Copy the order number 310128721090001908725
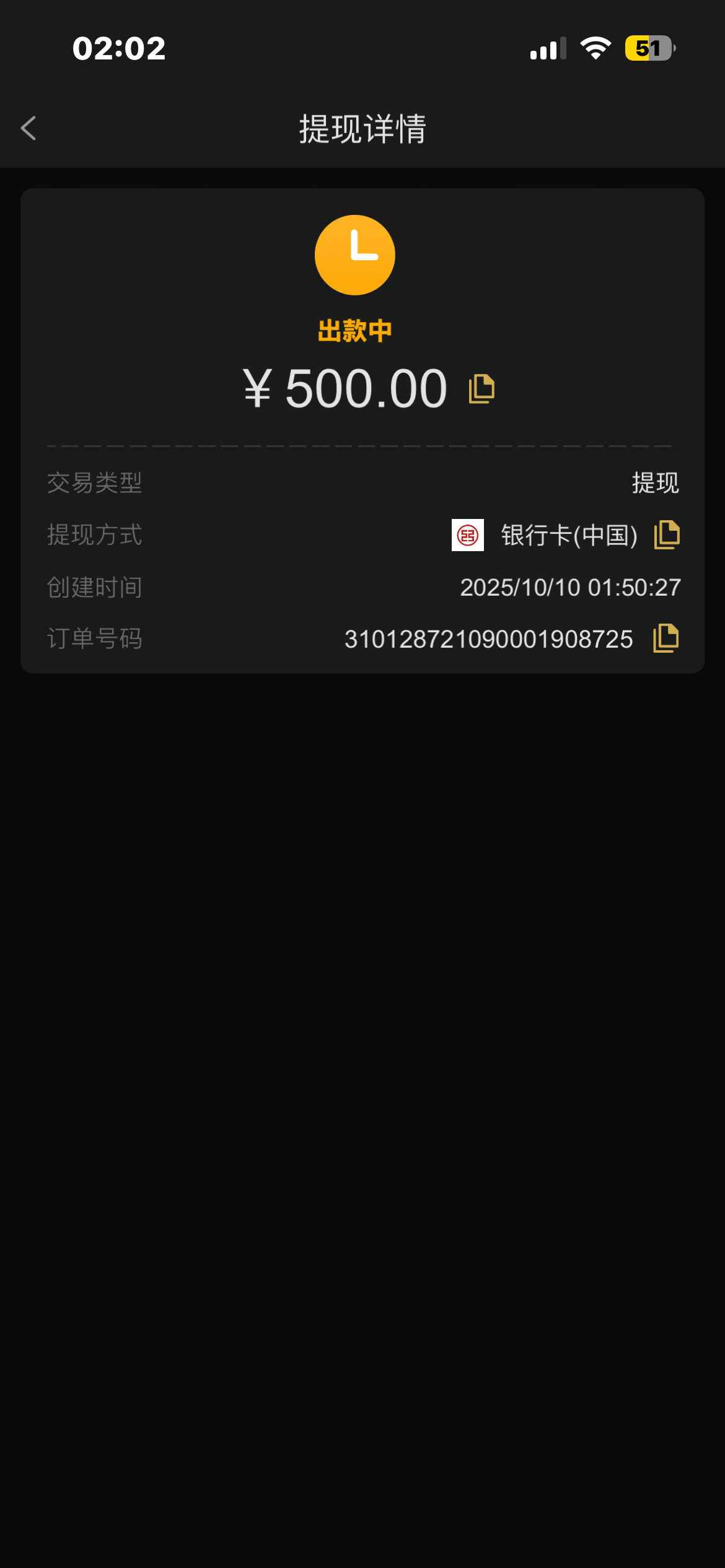The image size is (725, 1568). click(x=664, y=638)
